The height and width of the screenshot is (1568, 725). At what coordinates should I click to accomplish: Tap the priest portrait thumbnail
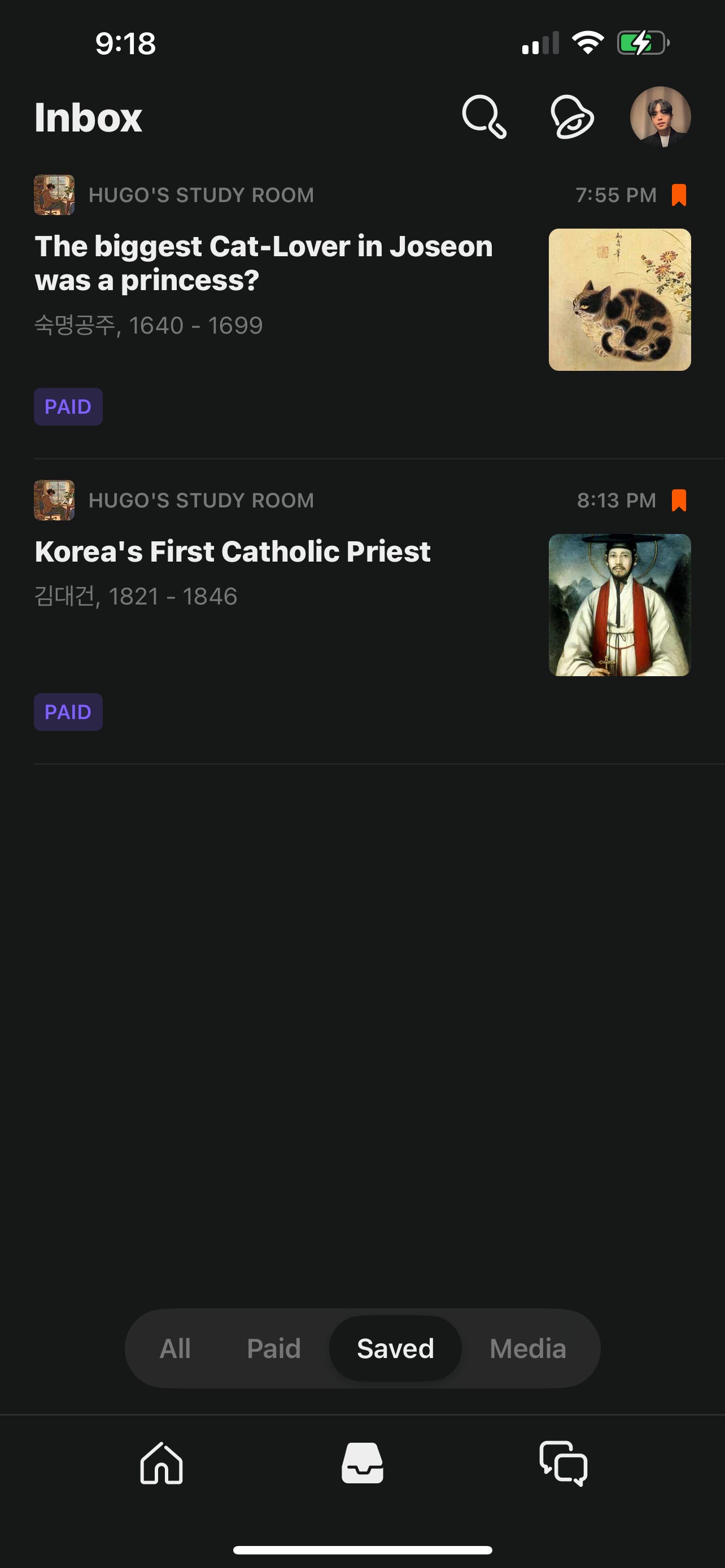(619, 605)
